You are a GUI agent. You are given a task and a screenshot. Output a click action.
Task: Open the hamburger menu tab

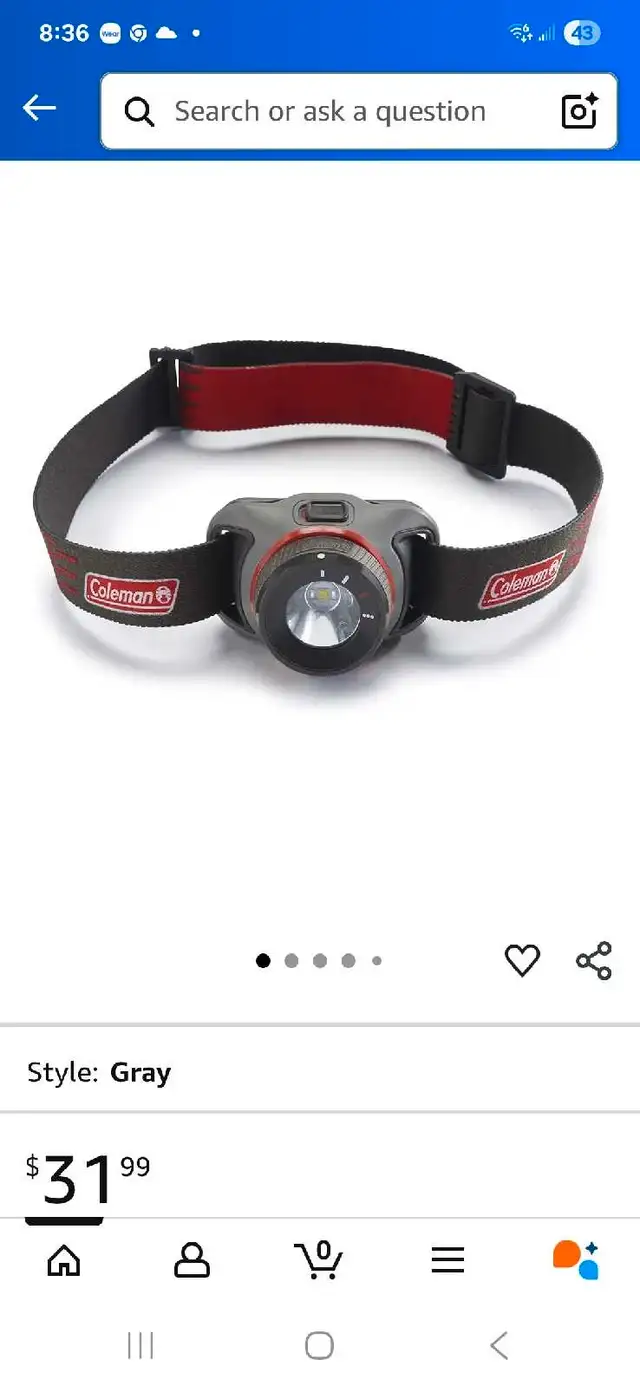(448, 1260)
